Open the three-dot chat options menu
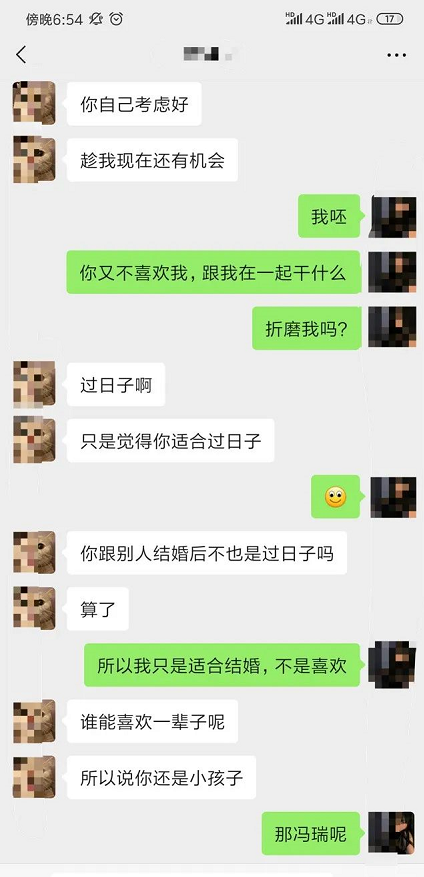 pyautogui.click(x=397, y=55)
